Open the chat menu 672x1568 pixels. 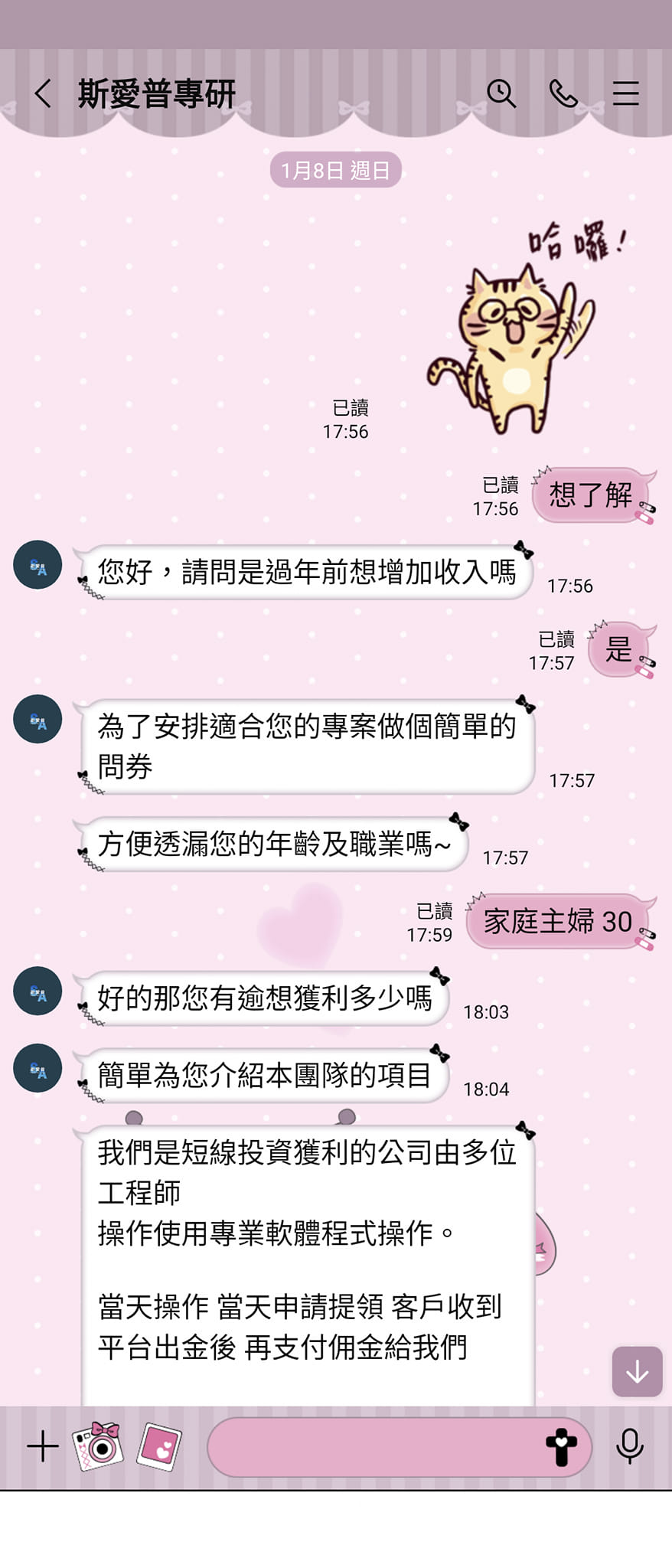[x=625, y=93]
